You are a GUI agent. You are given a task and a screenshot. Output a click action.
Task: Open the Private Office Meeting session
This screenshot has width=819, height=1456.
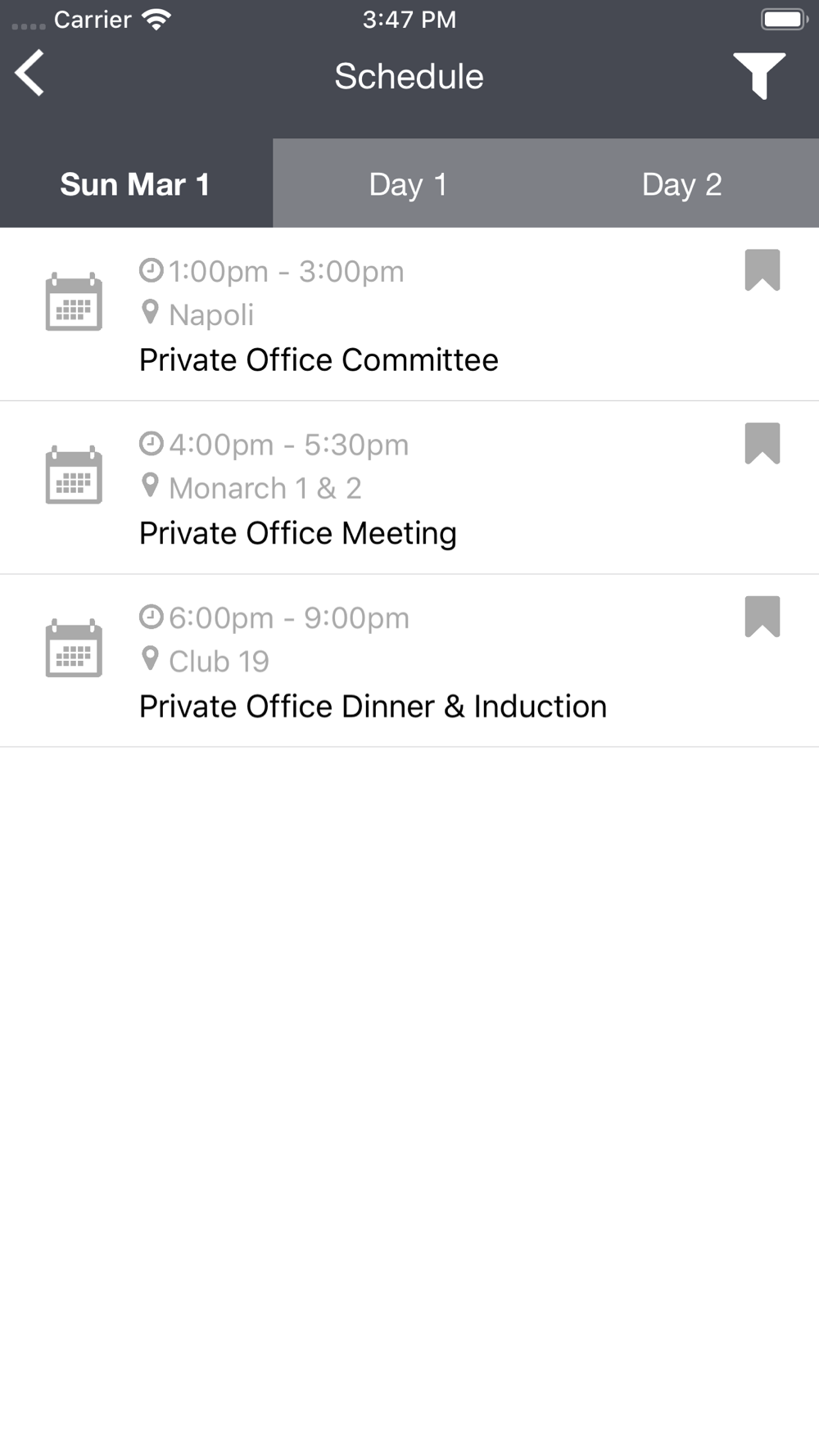point(409,488)
